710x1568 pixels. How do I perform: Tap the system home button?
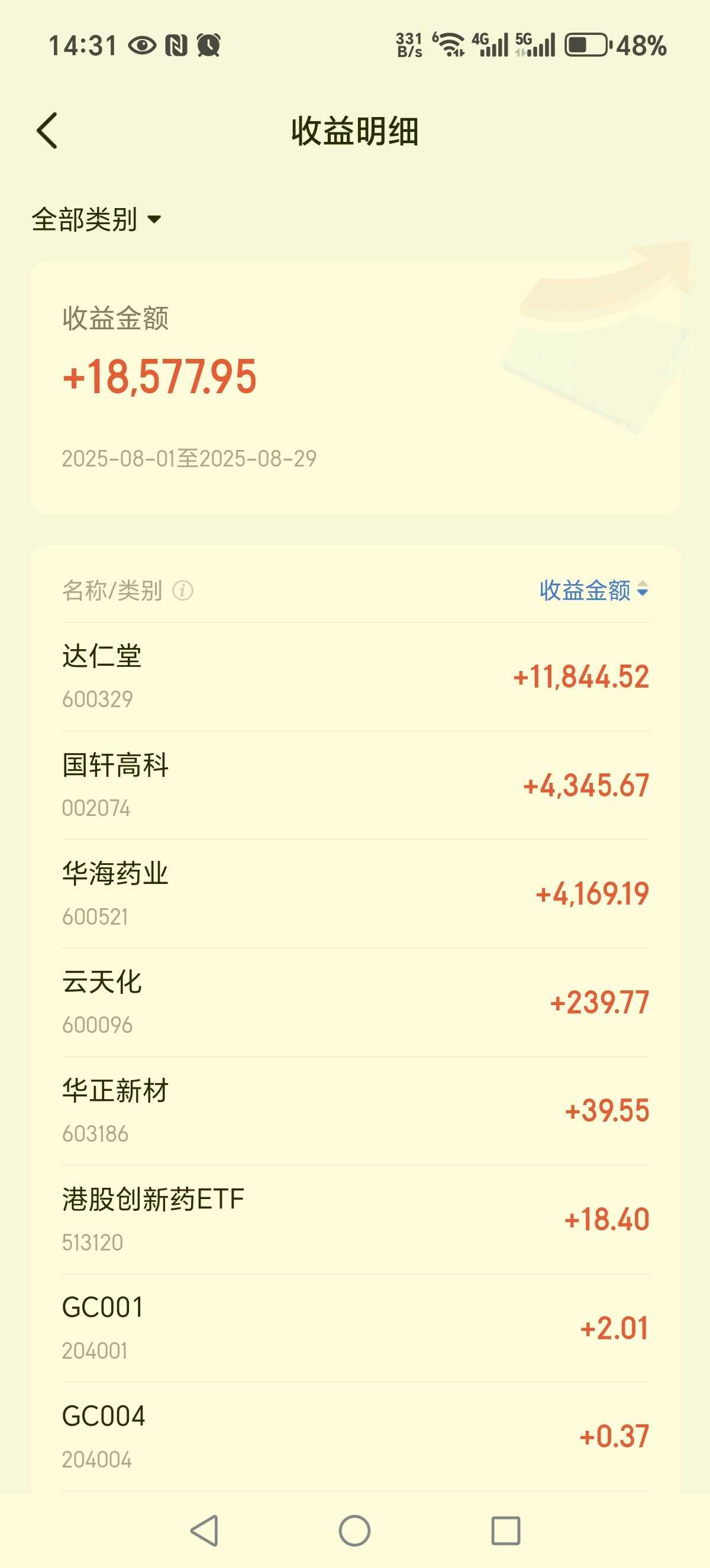[x=354, y=1530]
